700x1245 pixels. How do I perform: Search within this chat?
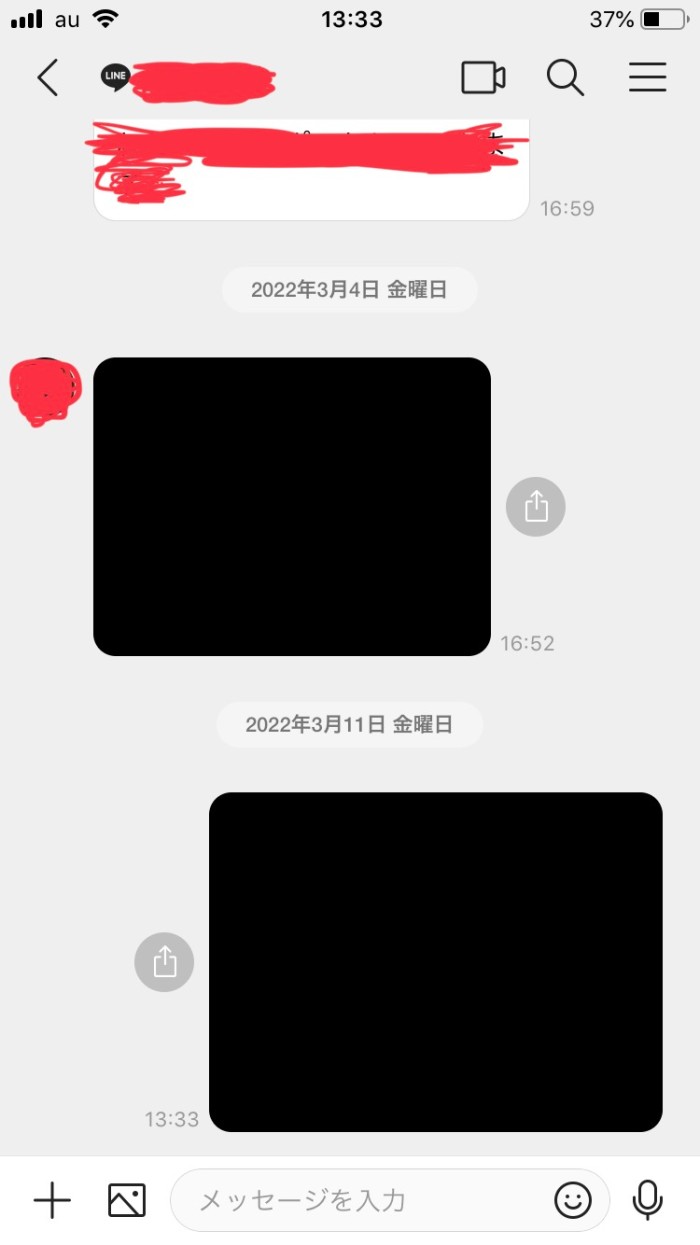click(565, 78)
